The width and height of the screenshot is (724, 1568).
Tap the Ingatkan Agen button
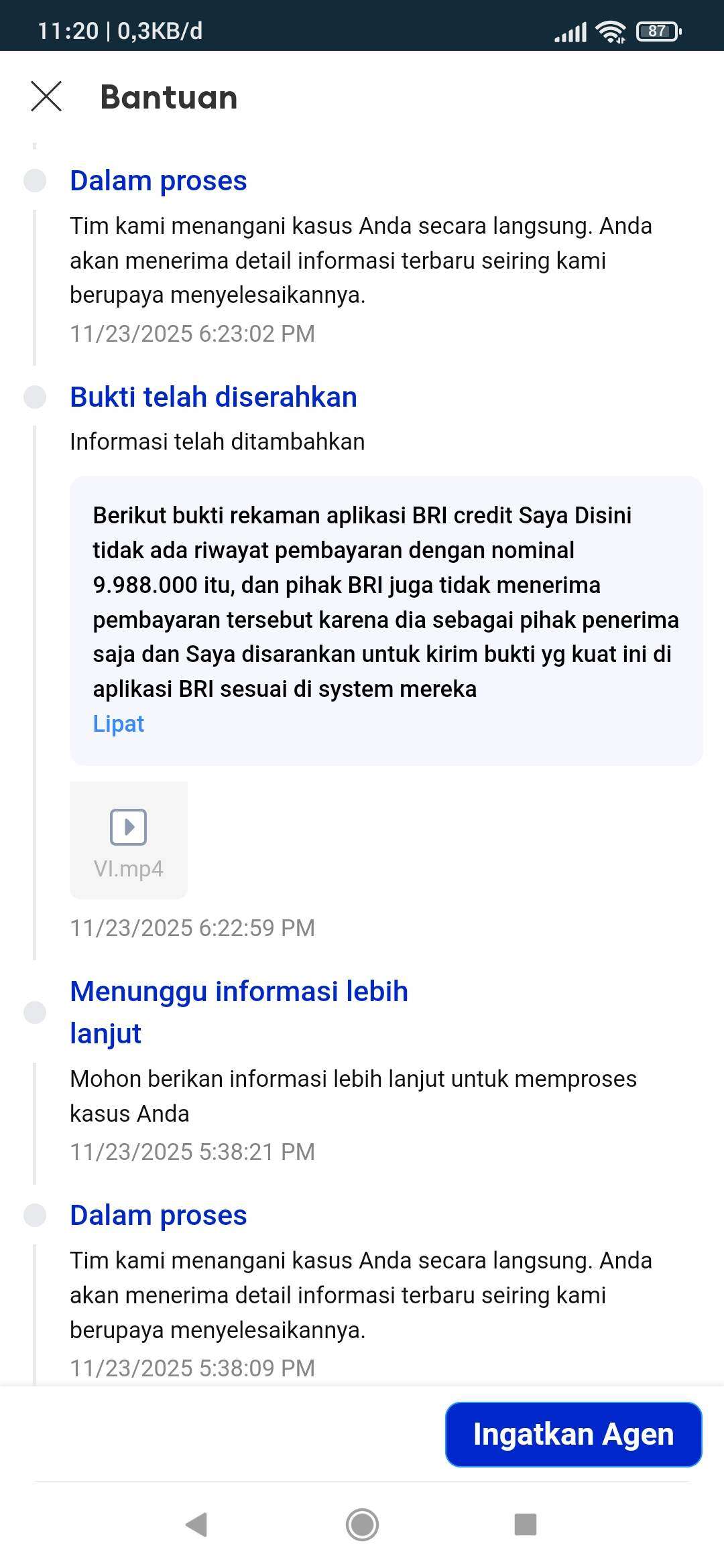point(573,1435)
